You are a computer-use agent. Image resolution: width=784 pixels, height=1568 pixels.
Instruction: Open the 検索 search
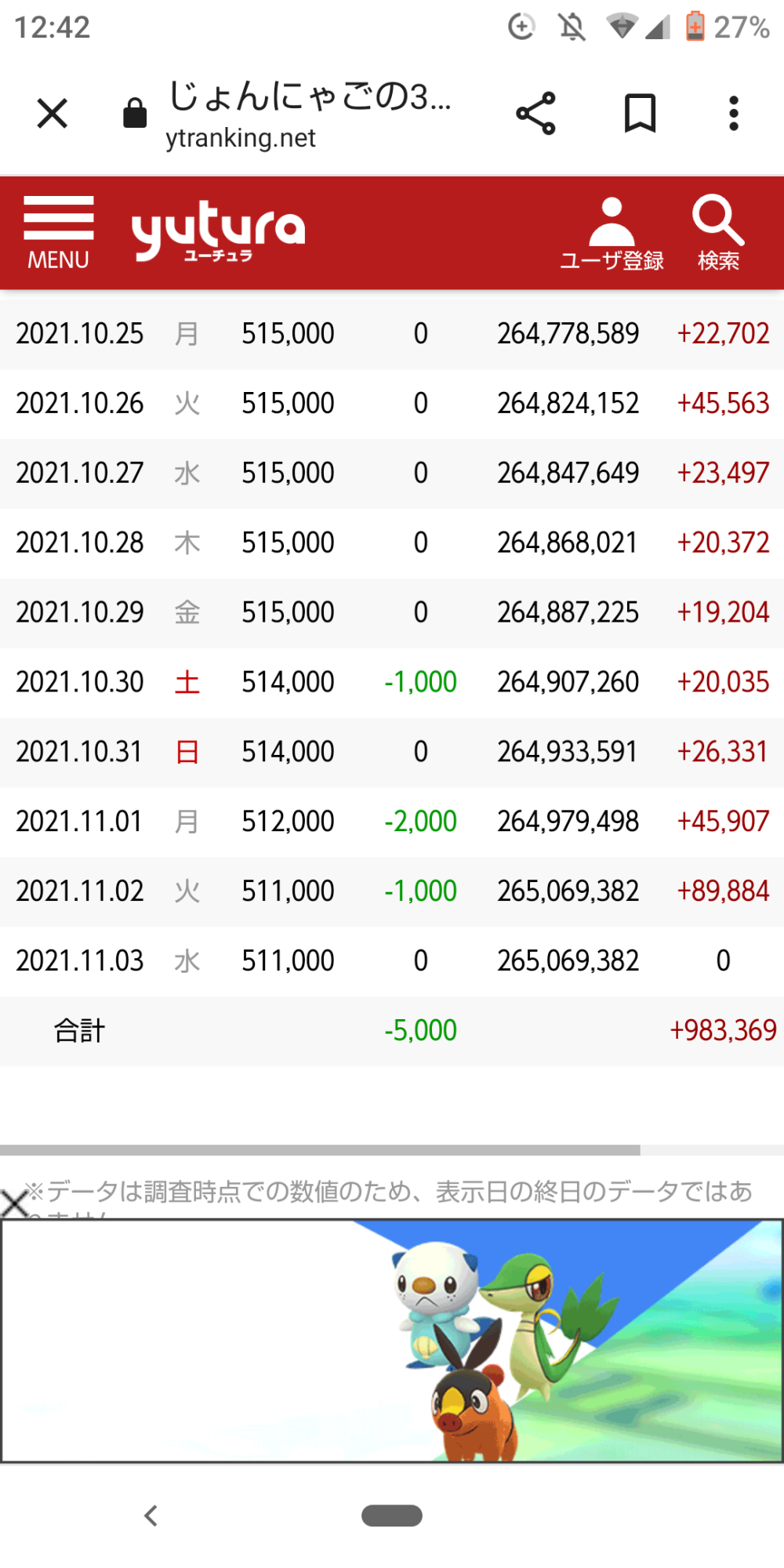pos(718,234)
